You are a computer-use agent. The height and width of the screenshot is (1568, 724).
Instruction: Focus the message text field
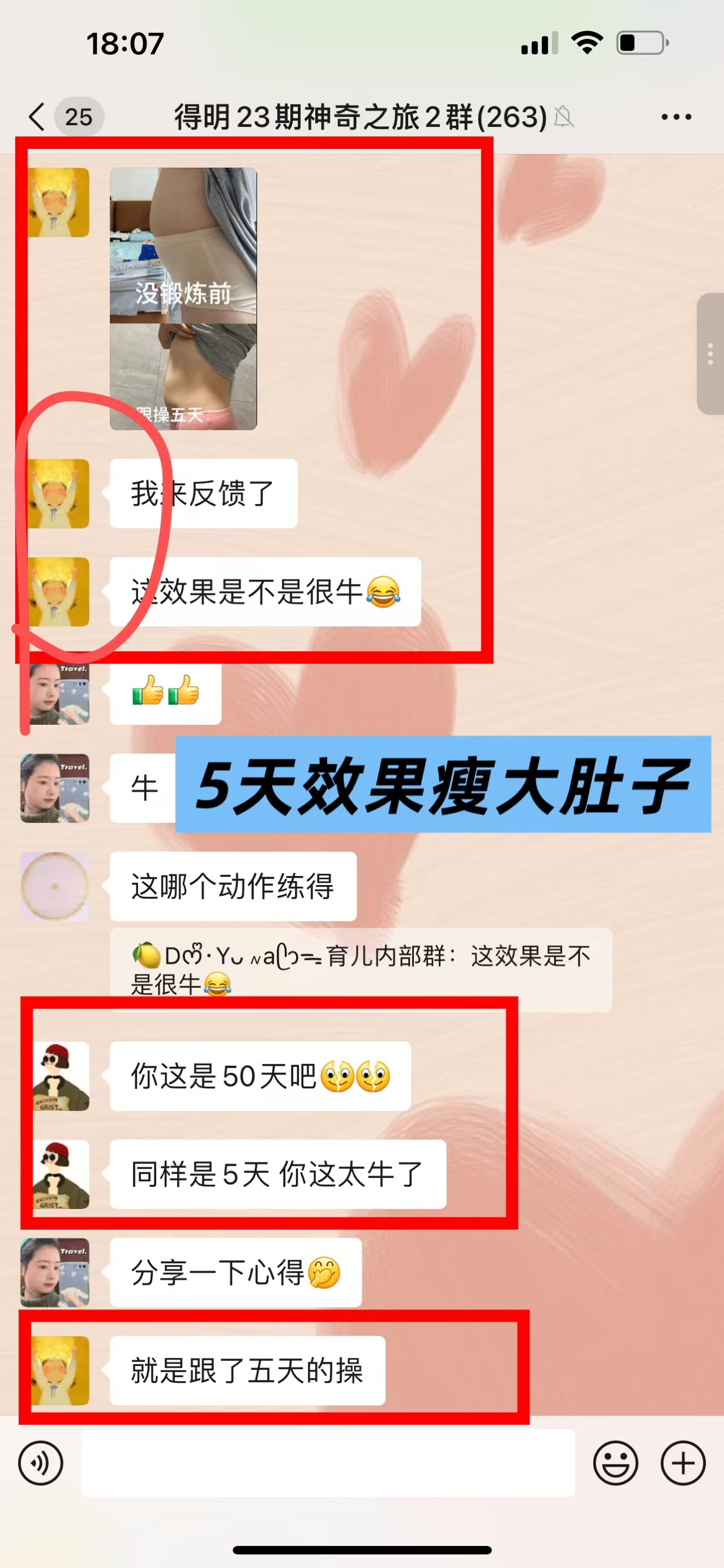point(328,1463)
